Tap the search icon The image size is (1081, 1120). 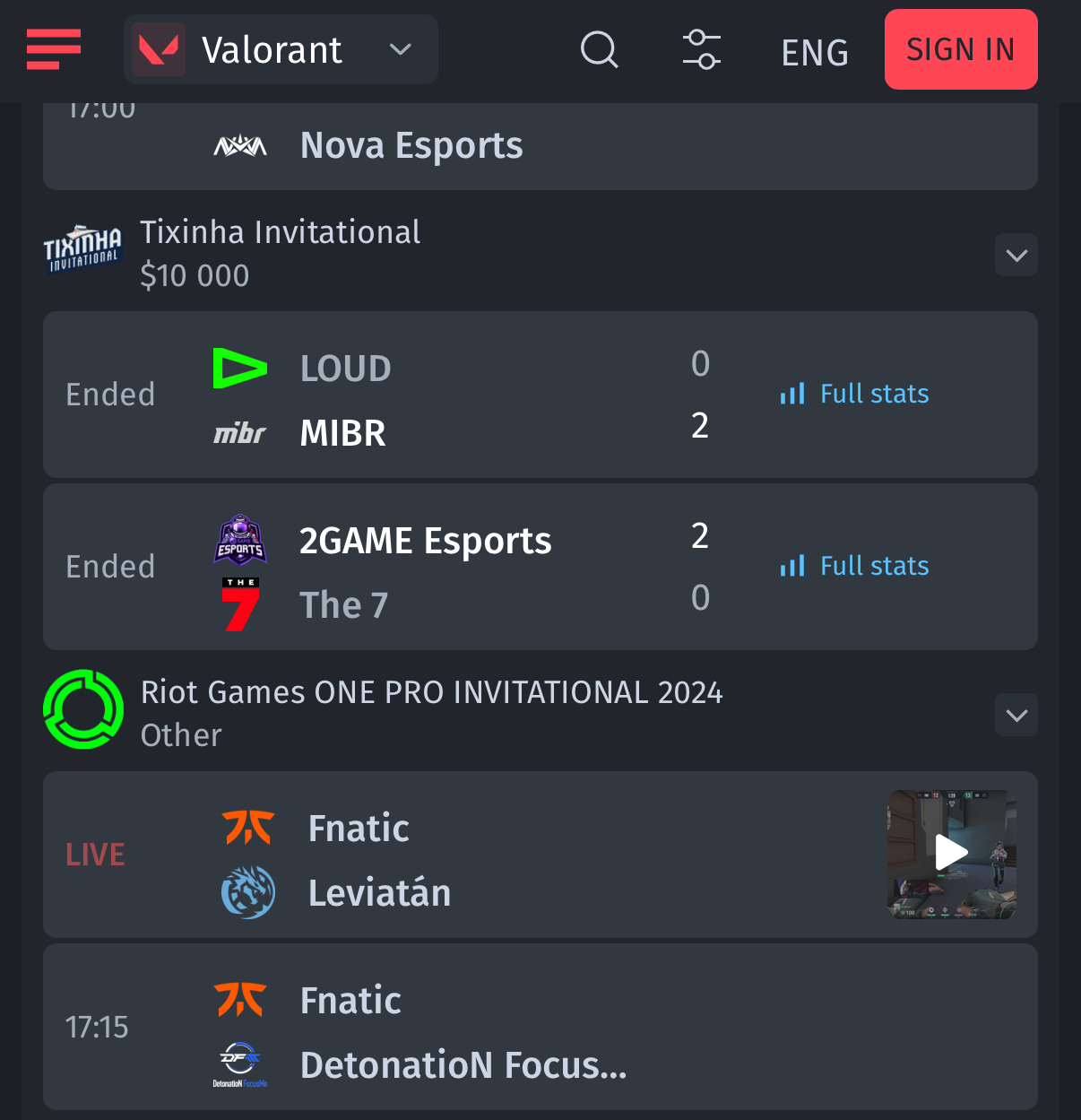(599, 49)
